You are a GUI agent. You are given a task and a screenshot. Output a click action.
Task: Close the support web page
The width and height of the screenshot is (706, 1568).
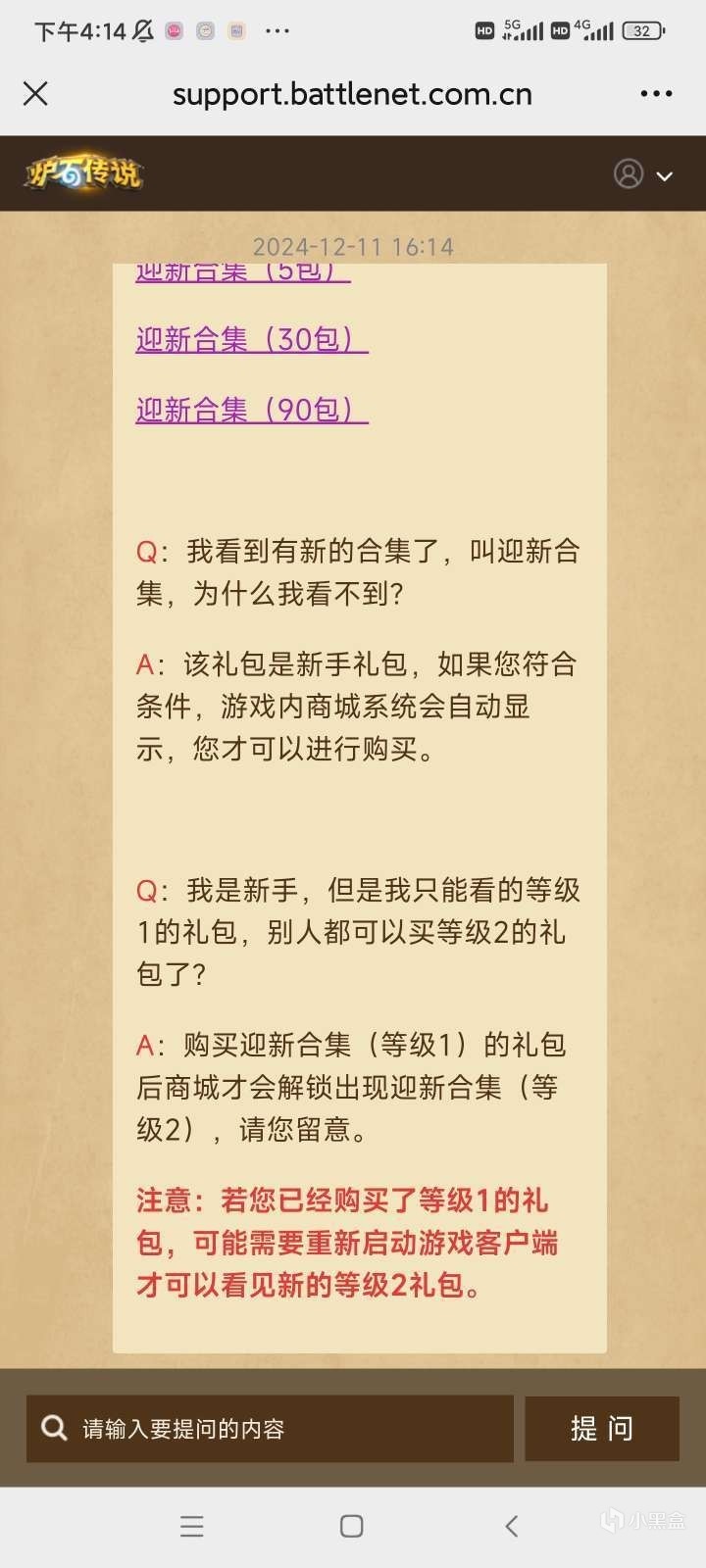click(x=35, y=94)
